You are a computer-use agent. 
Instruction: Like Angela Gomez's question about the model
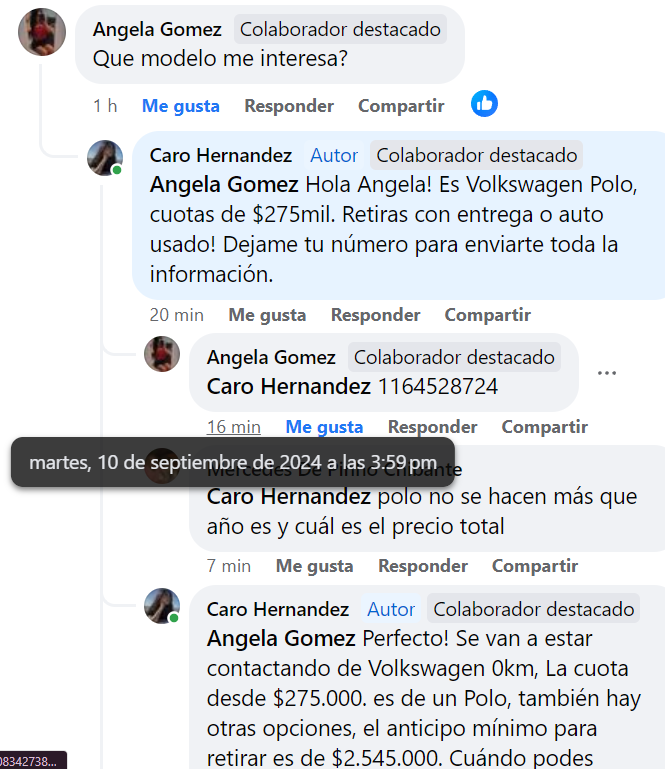[180, 106]
